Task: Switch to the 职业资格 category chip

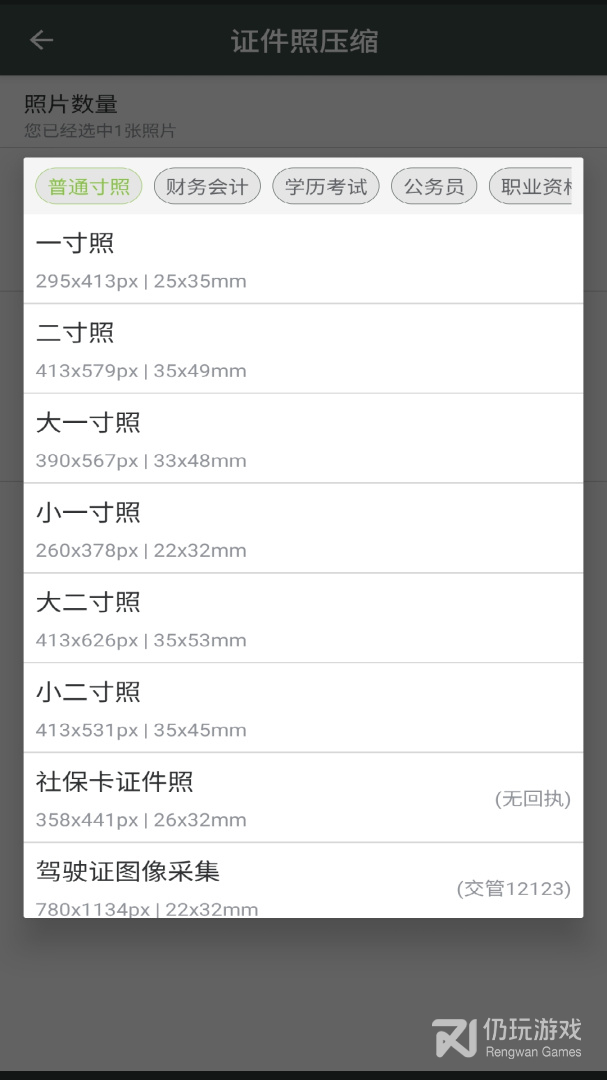Action: click(532, 187)
